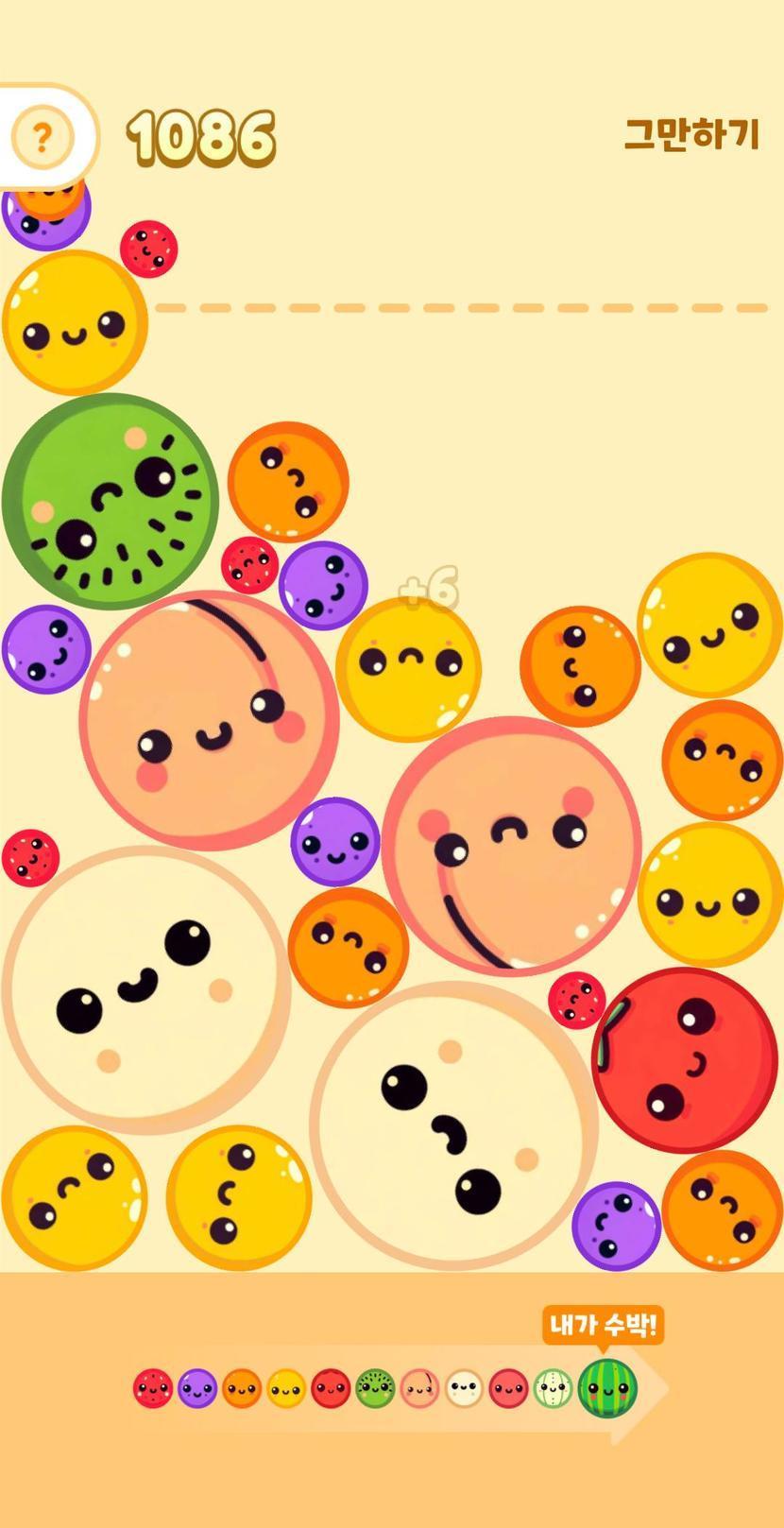Tap 그만하기 to quit the game
Image resolution: width=784 pixels, height=1528 pixels.
691,134
